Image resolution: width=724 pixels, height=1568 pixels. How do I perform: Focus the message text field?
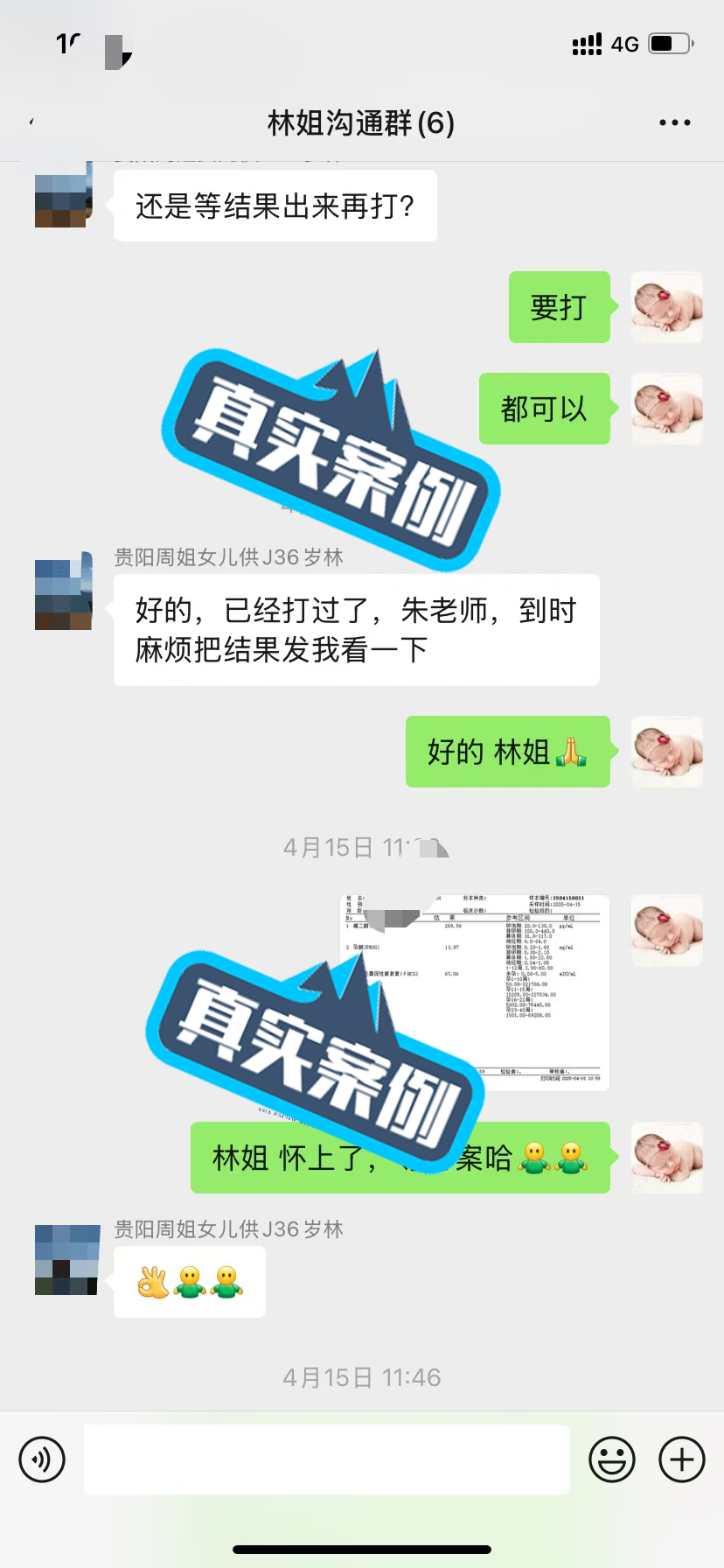pyautogui.click(x=326, y=1459)
